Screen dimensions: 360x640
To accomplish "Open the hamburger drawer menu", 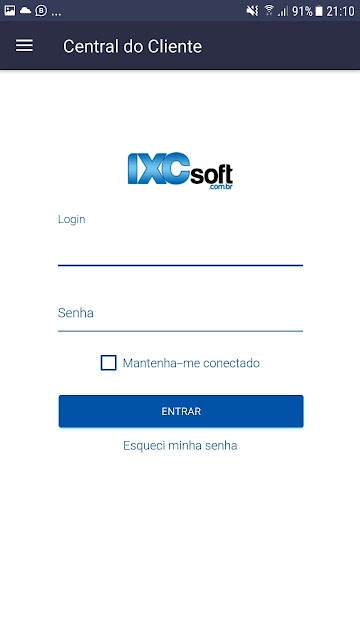I will pyautogui.click(x=24, y=46).
